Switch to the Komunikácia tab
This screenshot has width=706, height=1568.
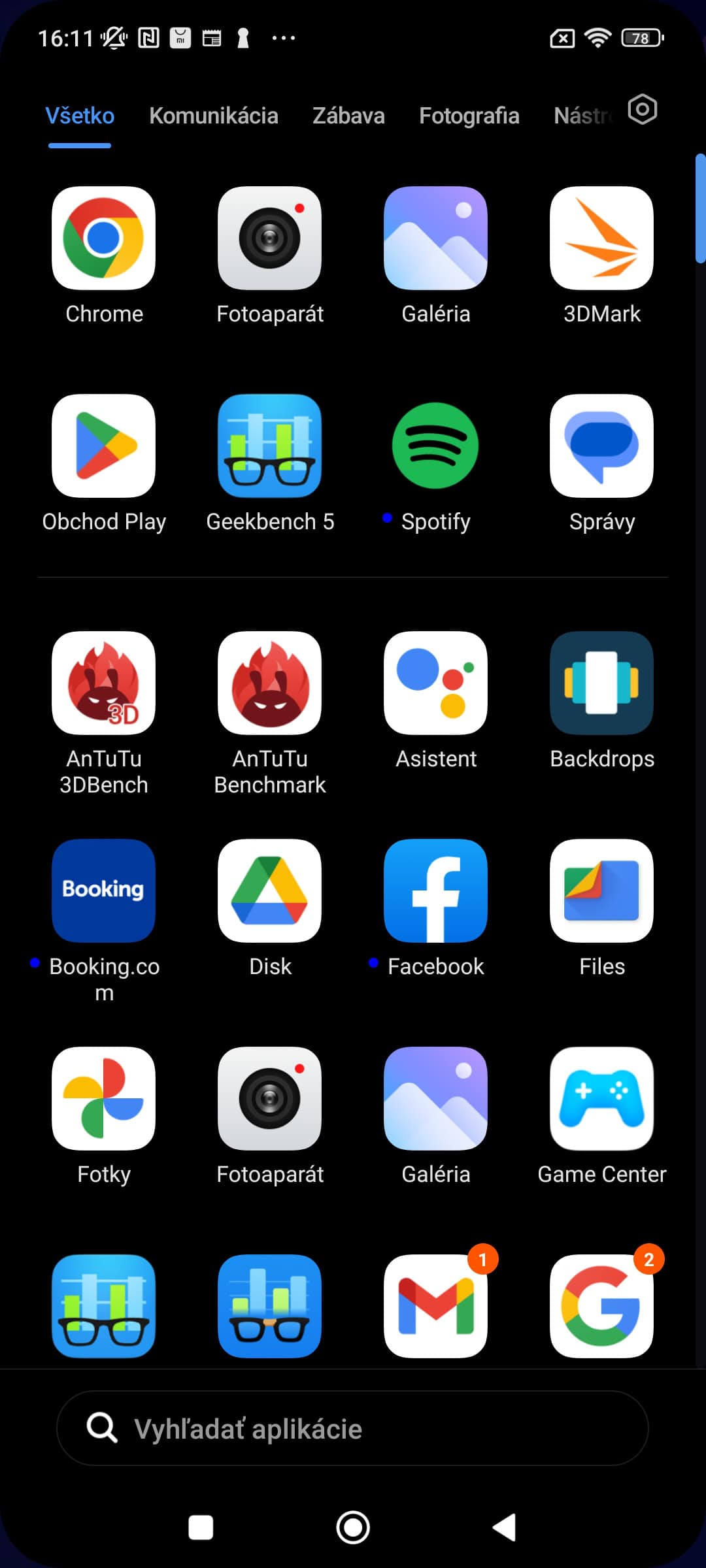pos(213,116)
